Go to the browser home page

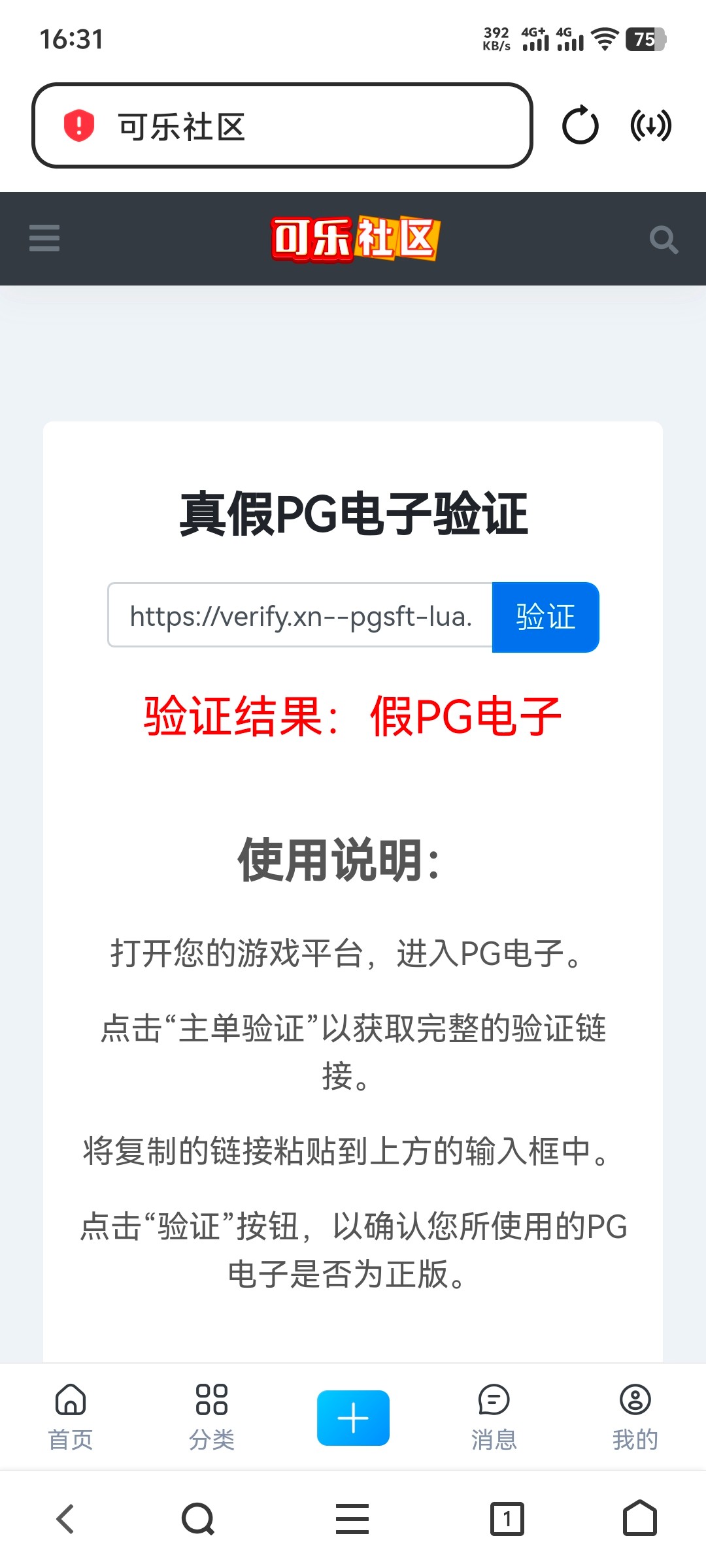coord(639,1518)
